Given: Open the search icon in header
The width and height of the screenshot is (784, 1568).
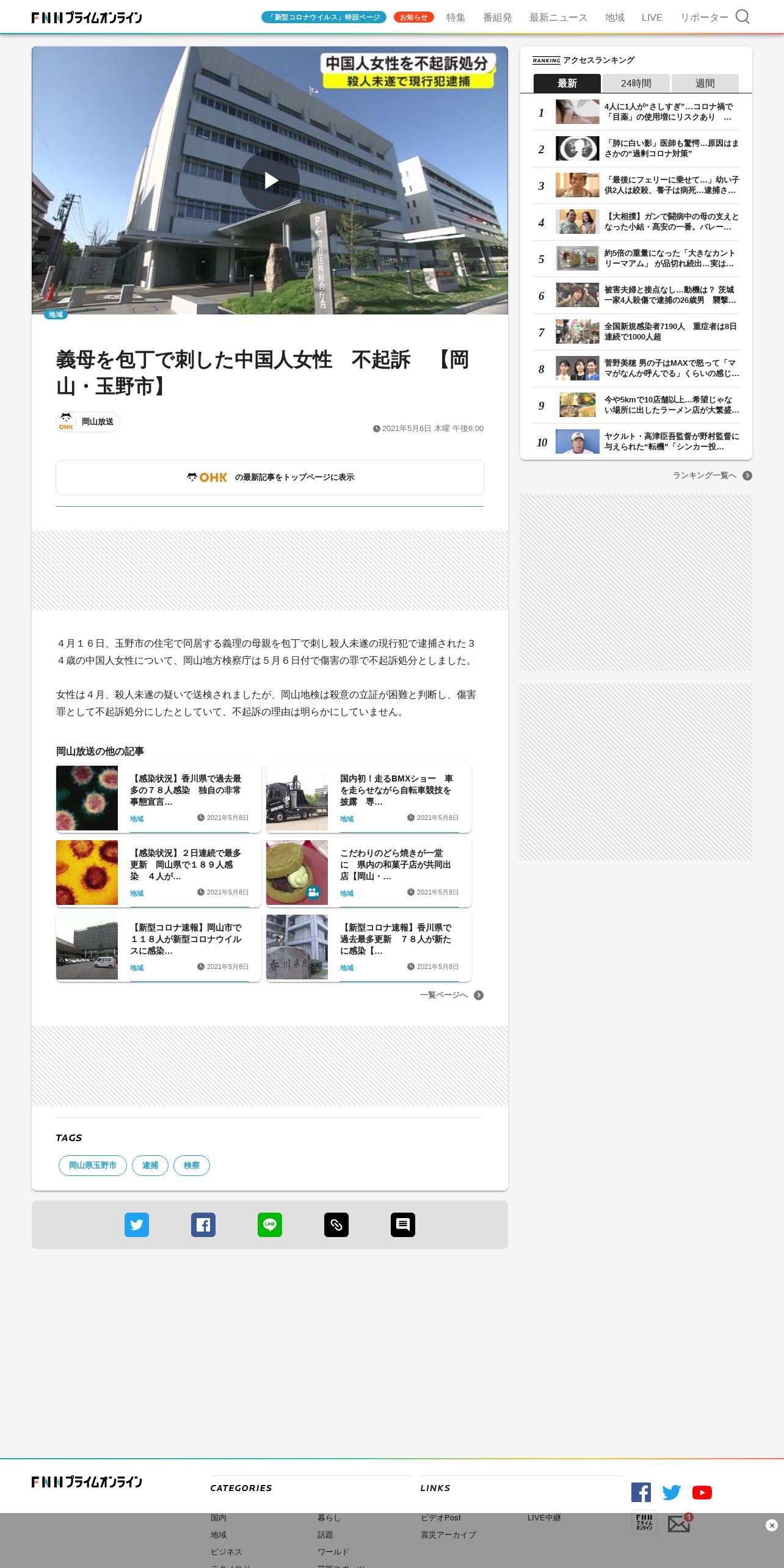Looking at the screenshot, I should (742, 16).
